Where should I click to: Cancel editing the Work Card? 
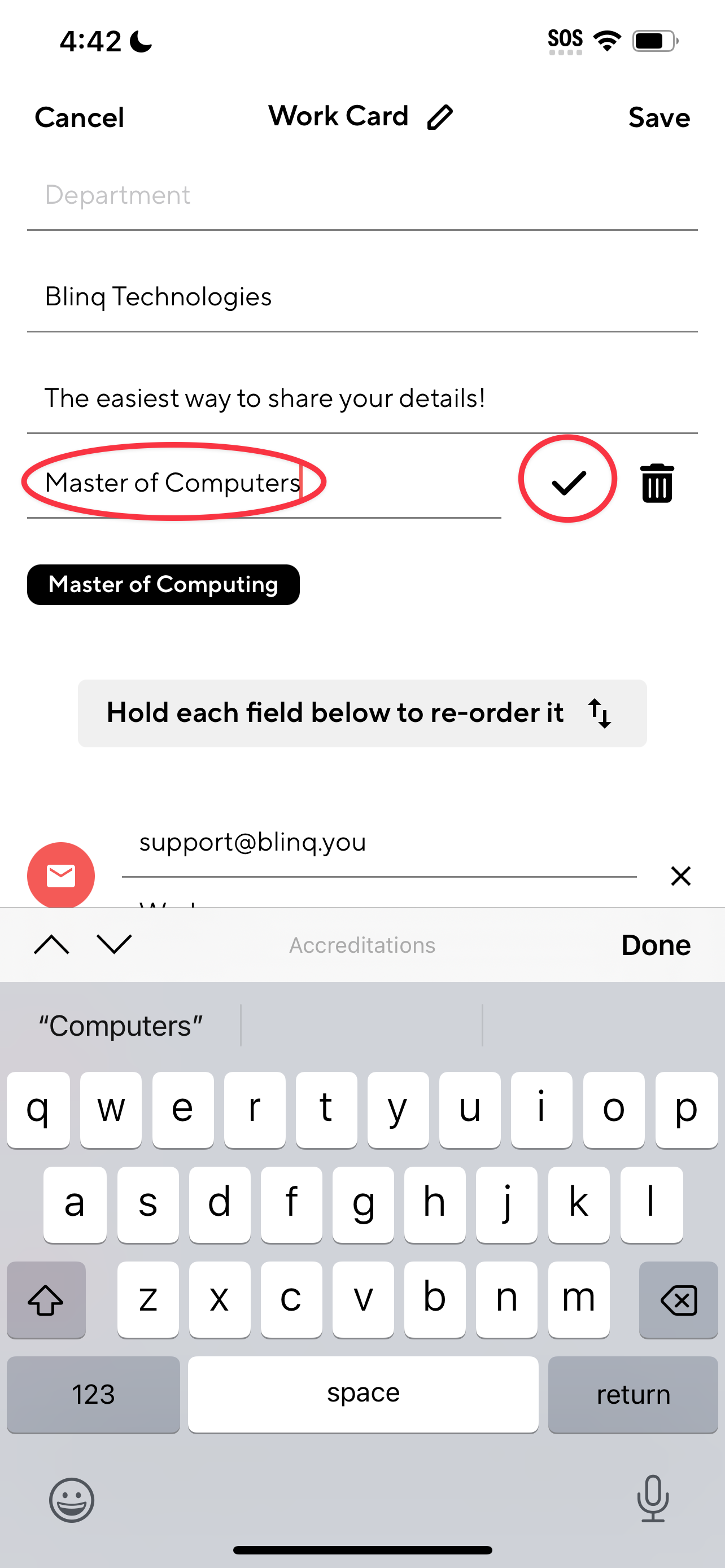tap(79, 117)
